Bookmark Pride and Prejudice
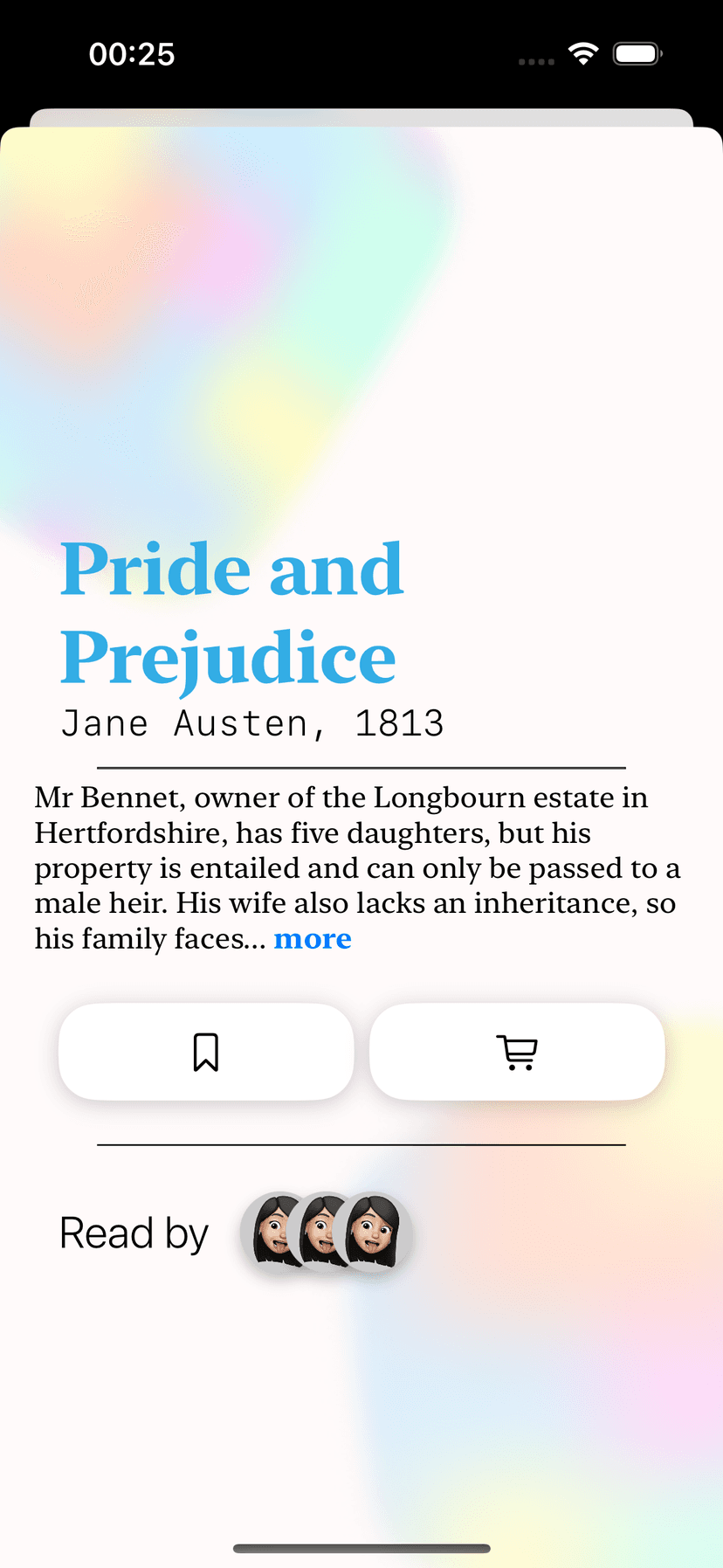Screen dimensions: 723x1568 point(206,1052)
